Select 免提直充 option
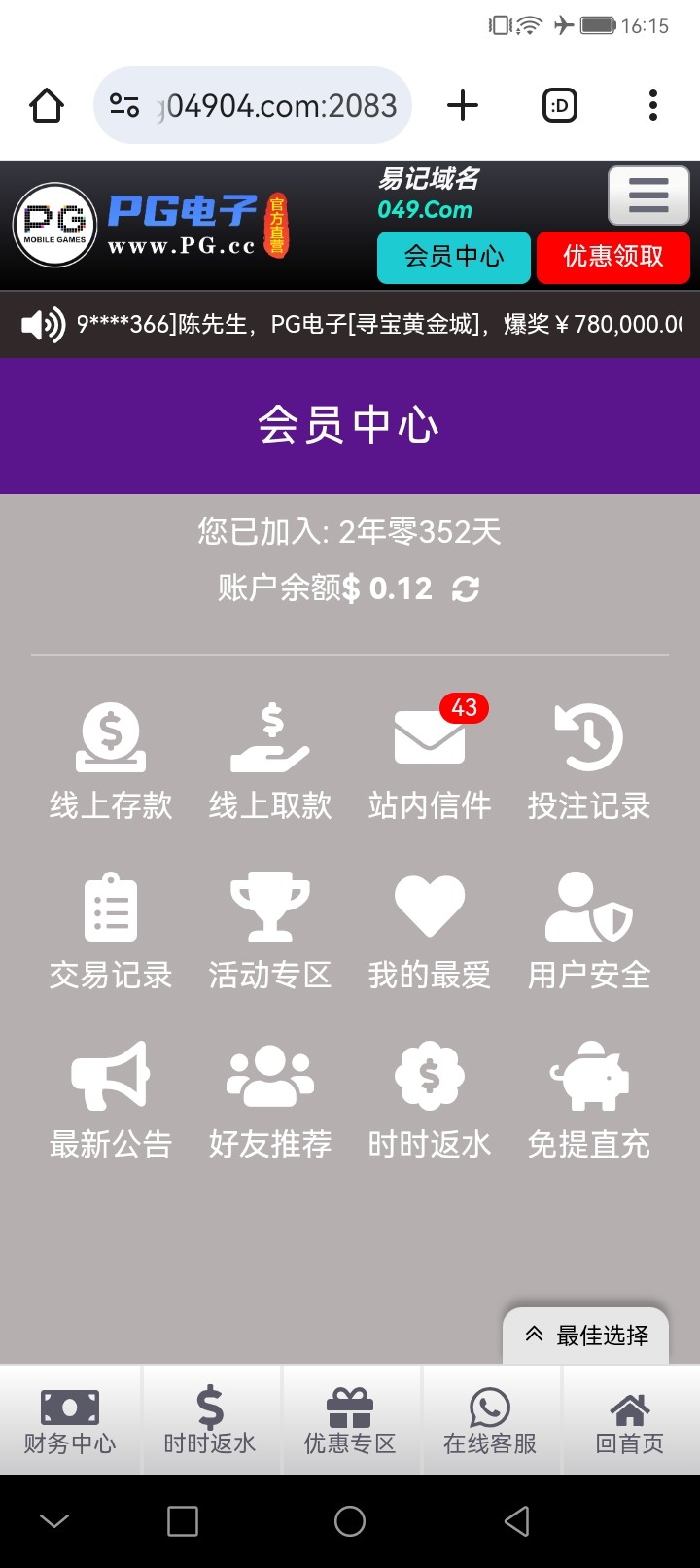This screenshot has height=1568, width=700. click(589, 1100)
